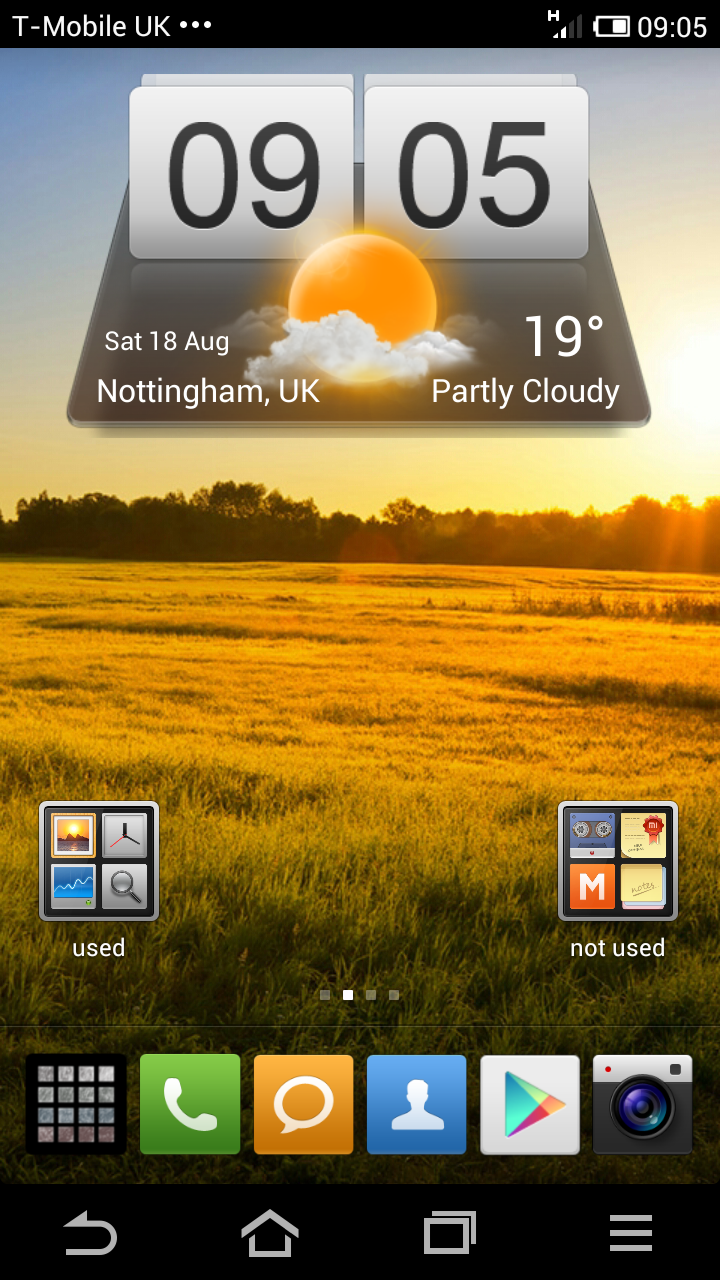Launch the Play Store
Viewport: 720px width, 1280px height.
point(530,1104)
